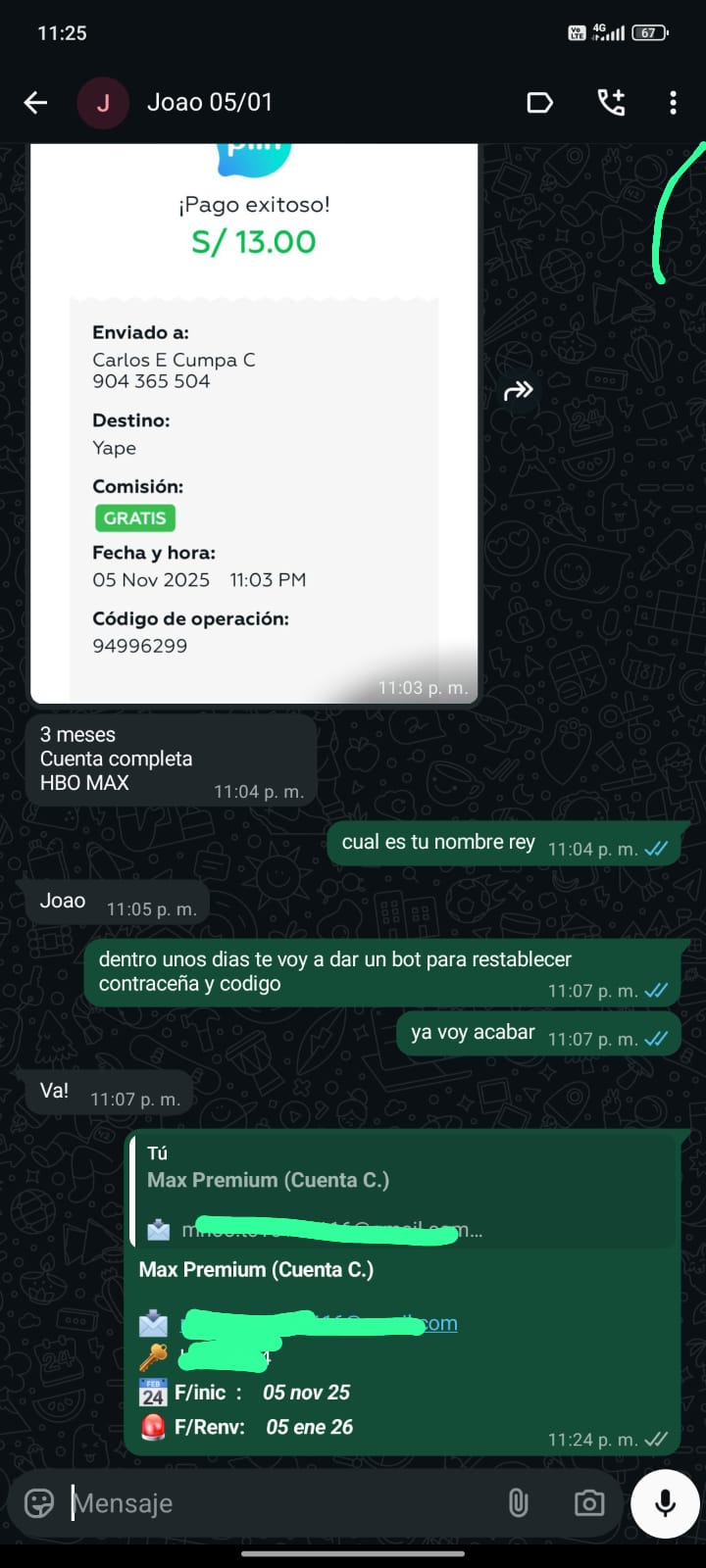Go back to the chat list

point(35,102)
